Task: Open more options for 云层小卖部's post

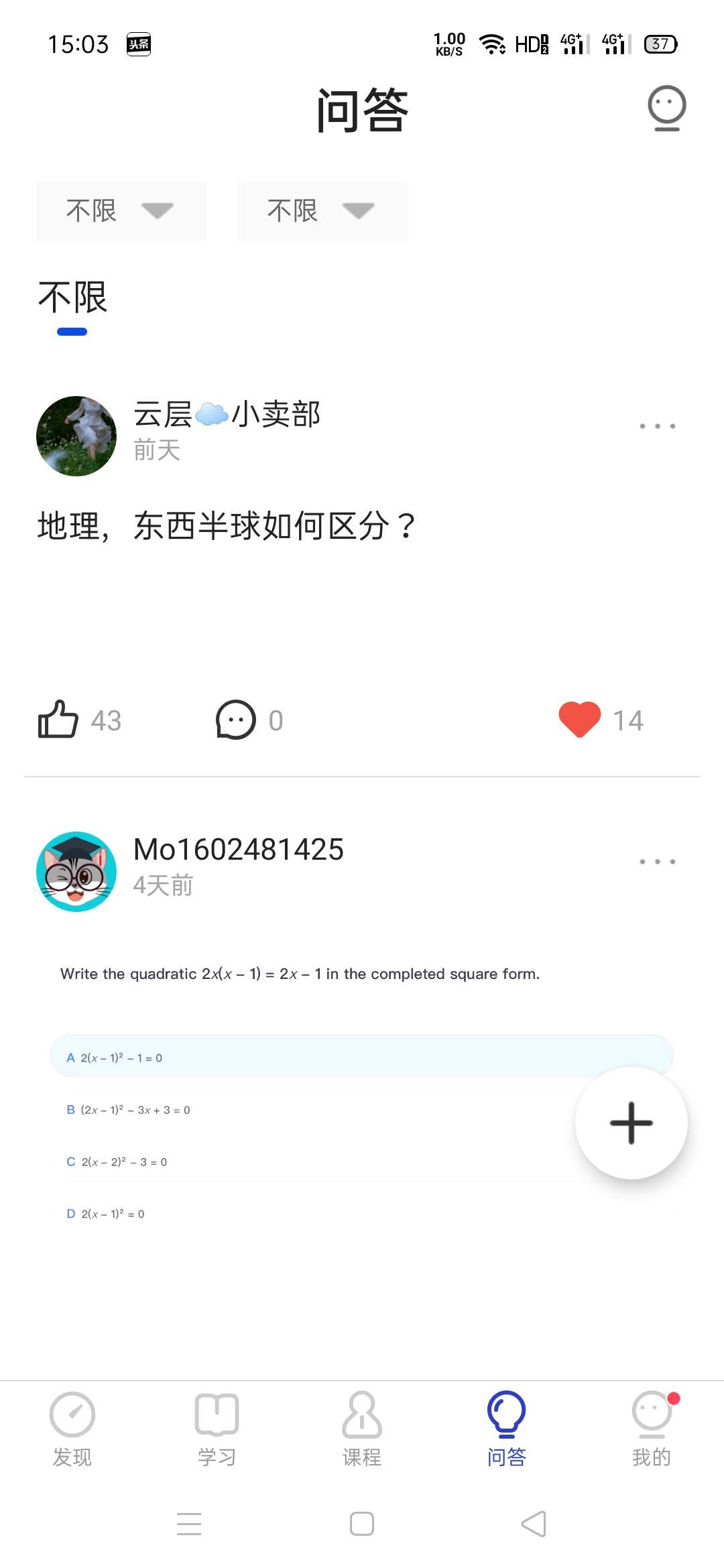Action: pos(657,426)
